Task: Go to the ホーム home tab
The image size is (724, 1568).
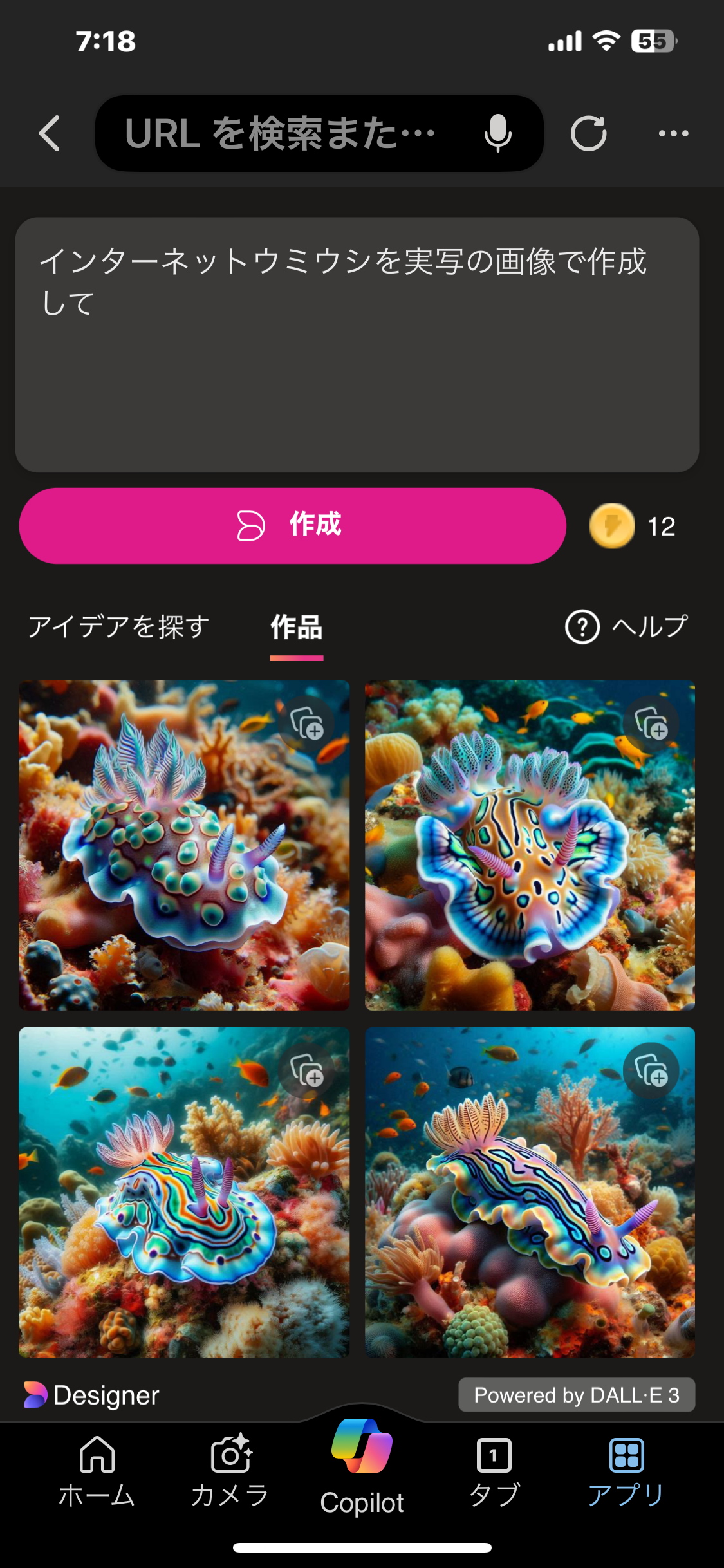Action: 97,1471
